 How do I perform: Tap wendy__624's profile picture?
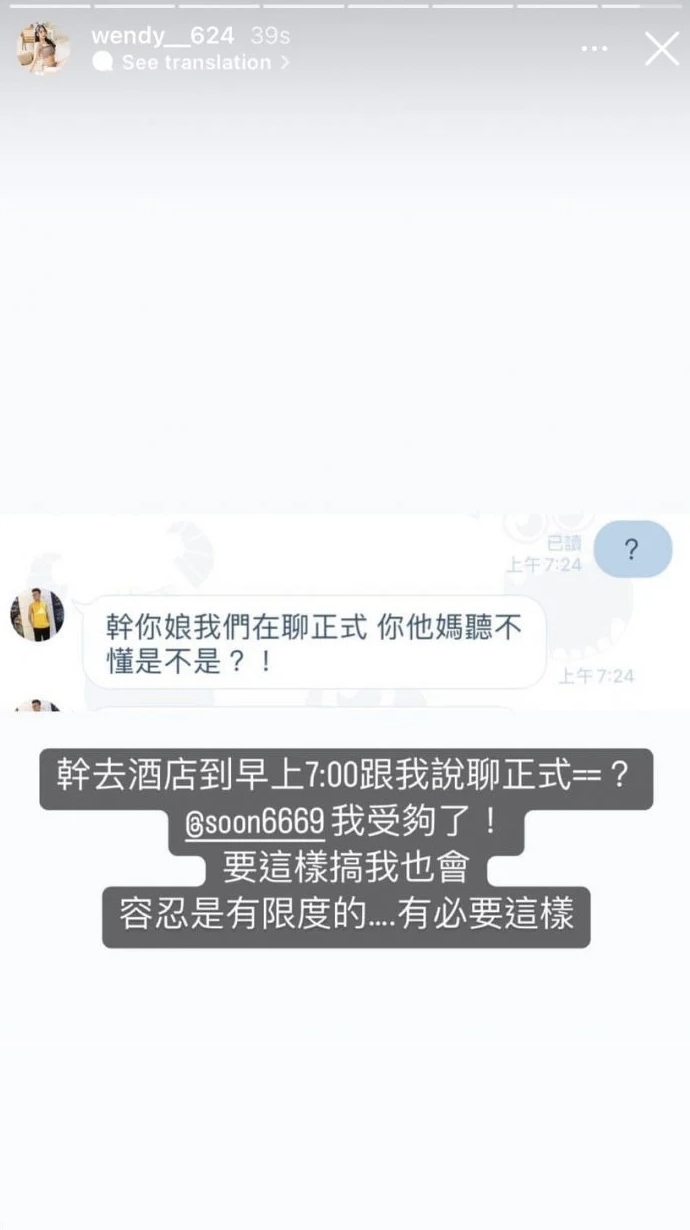pos(42,48)
